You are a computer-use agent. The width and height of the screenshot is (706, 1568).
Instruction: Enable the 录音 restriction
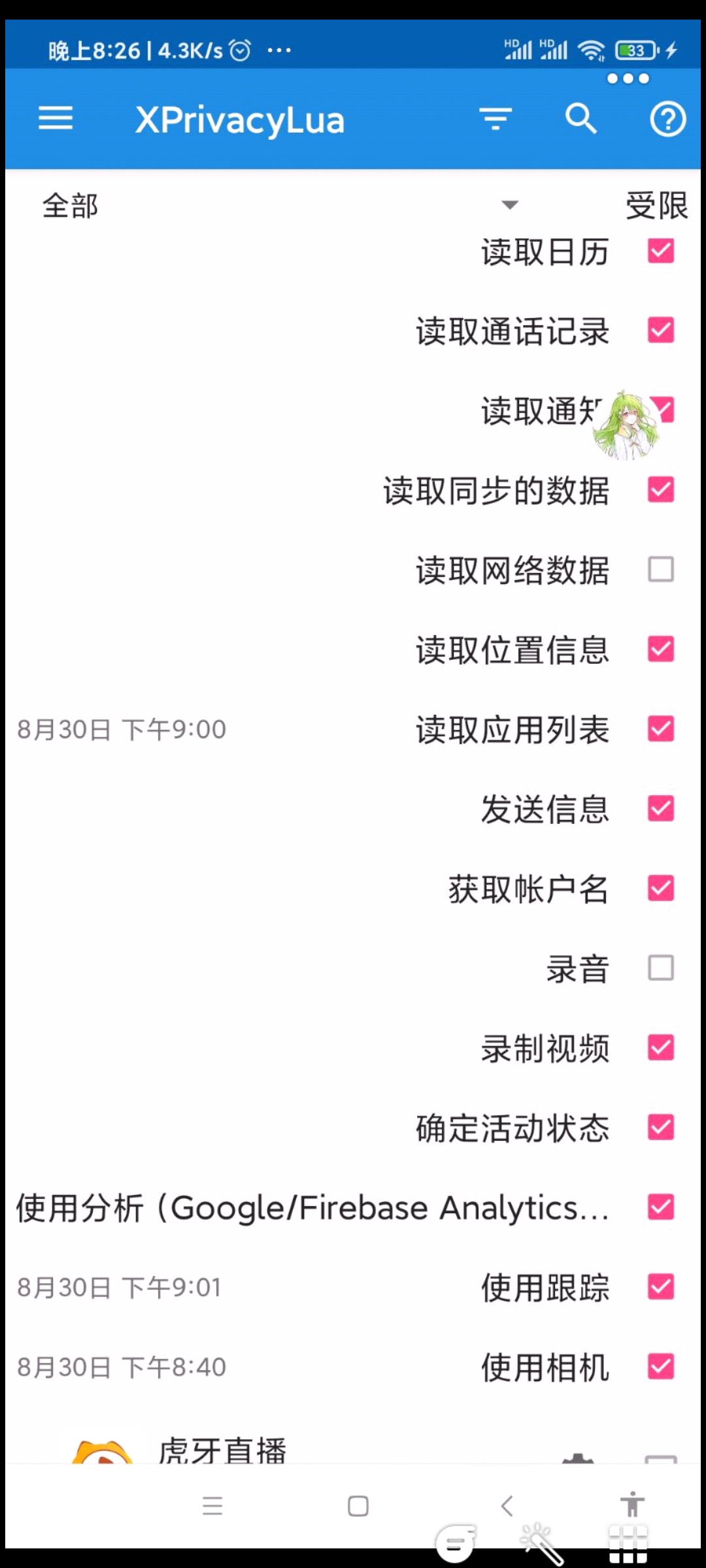[x=661, y=968]
